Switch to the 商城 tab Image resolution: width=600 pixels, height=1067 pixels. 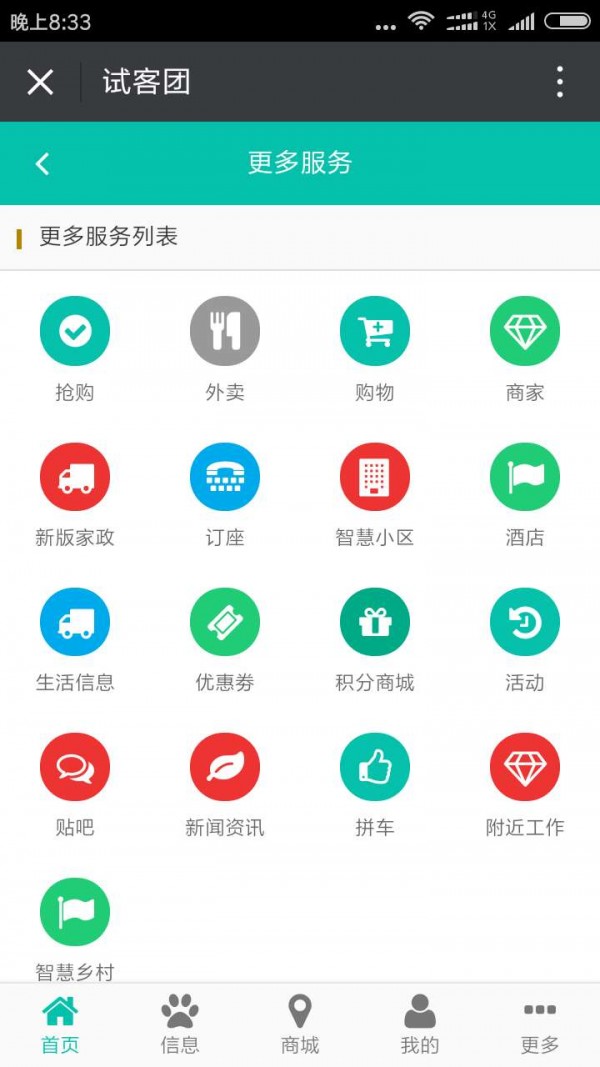tap(300, 1025)
